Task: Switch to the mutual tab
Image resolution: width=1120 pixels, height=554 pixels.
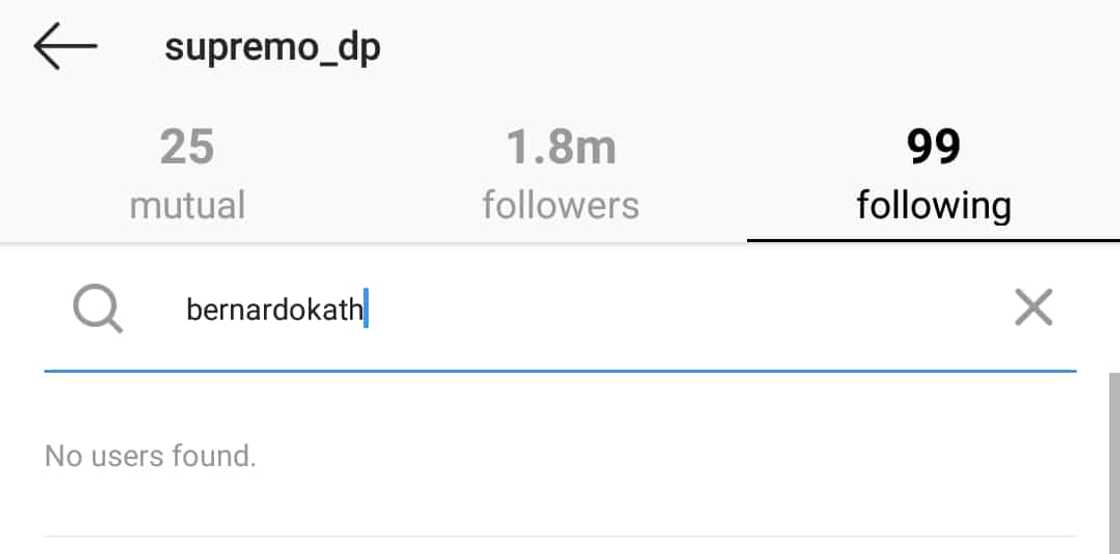Action: click(x=187, y=175)
